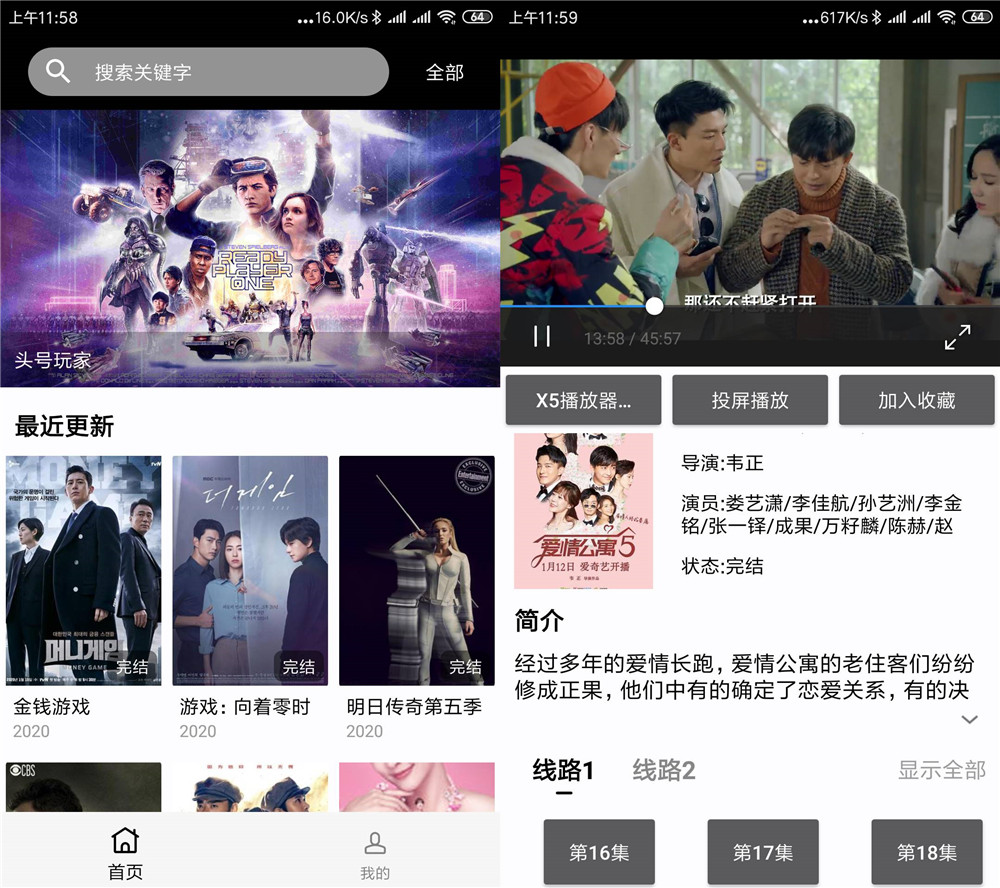The image size is (1000, 888).
Task: Tap the 全部 button
Action: pyautogui.click(x=445, y=72)
